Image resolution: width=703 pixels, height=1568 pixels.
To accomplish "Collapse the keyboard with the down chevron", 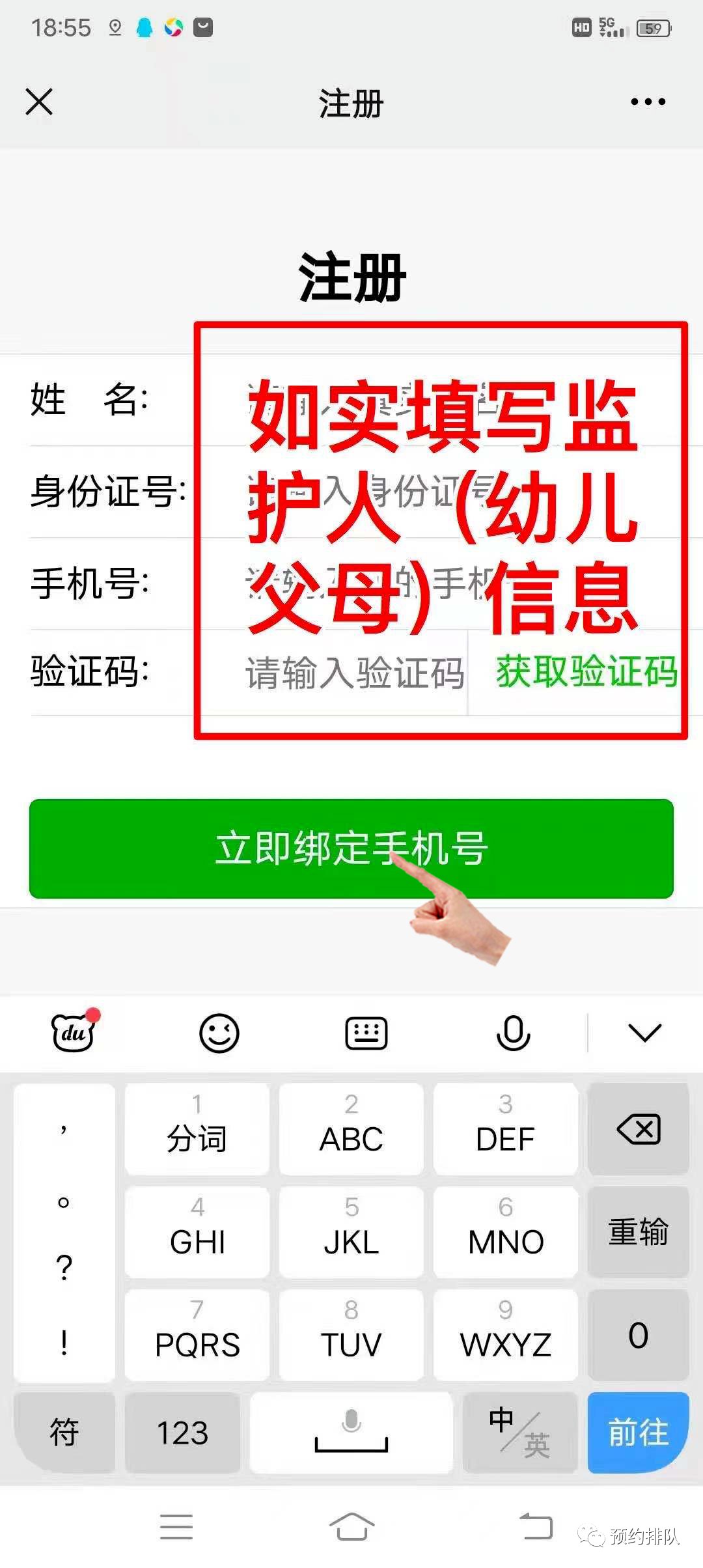I will click(644, 1033).
